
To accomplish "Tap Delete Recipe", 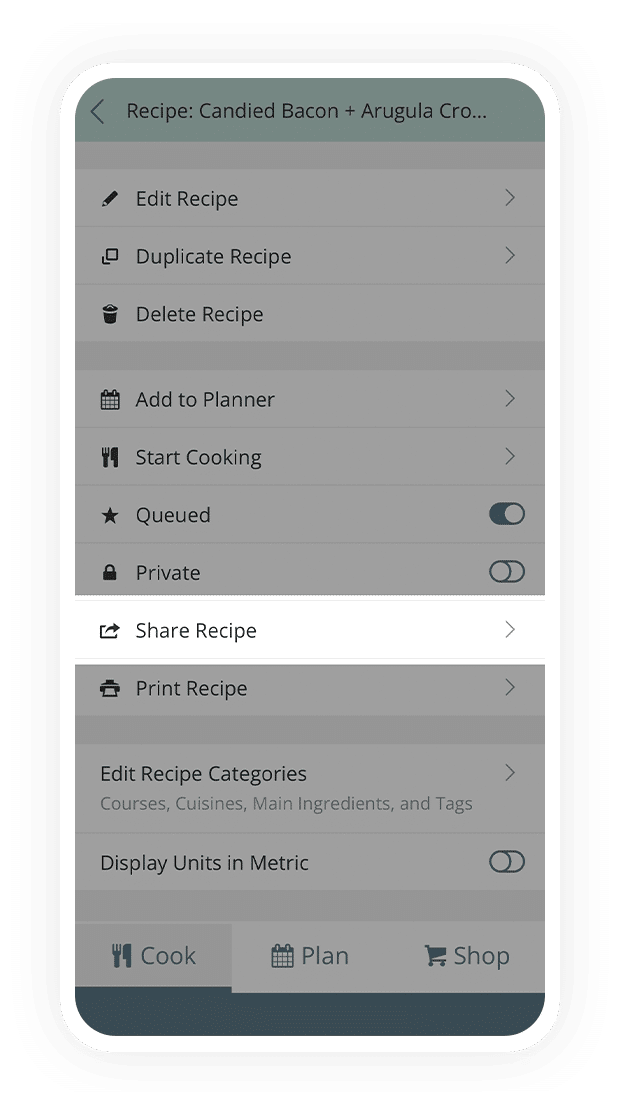I will 310,313.
